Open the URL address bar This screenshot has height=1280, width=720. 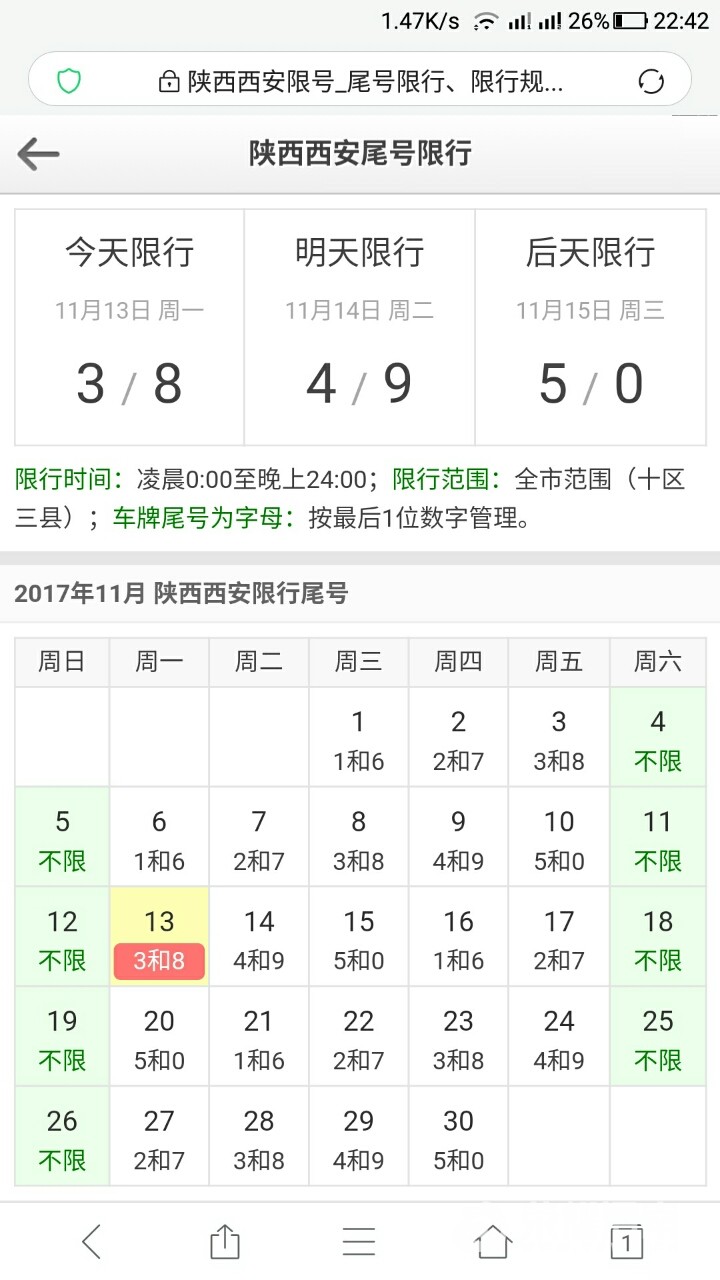tap(360, 81)
